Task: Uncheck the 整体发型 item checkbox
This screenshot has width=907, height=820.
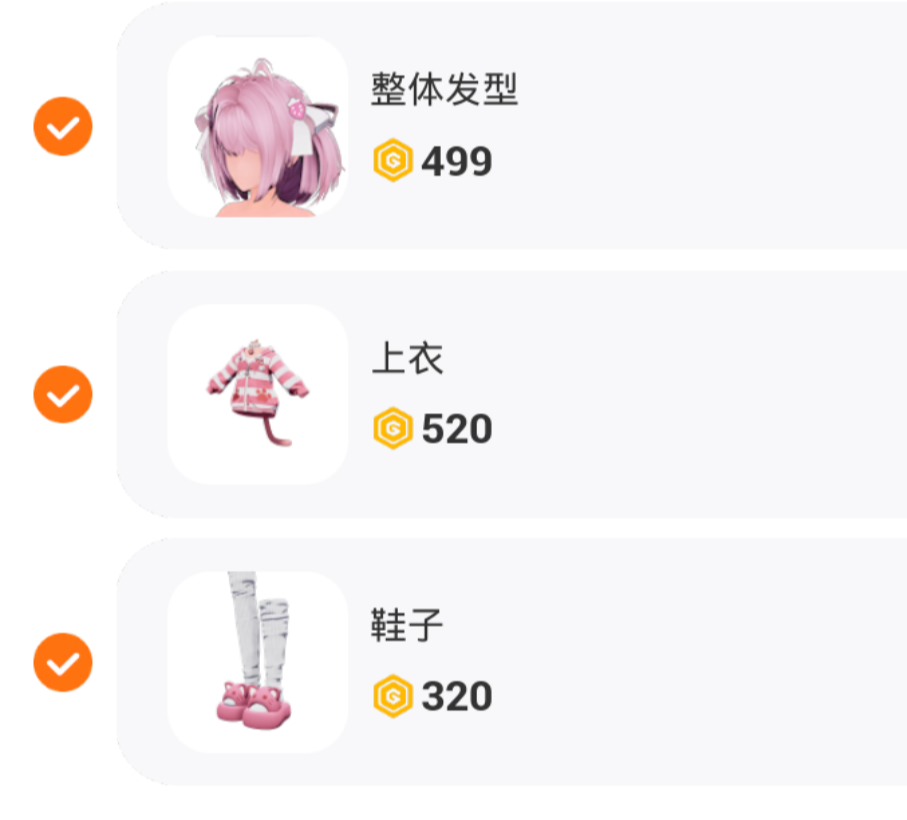Action: pos(63,126)
